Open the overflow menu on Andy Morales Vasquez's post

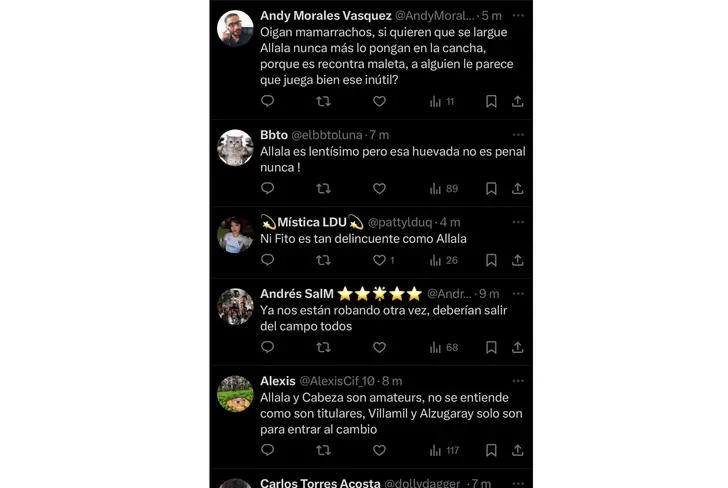tap(517, 16)
